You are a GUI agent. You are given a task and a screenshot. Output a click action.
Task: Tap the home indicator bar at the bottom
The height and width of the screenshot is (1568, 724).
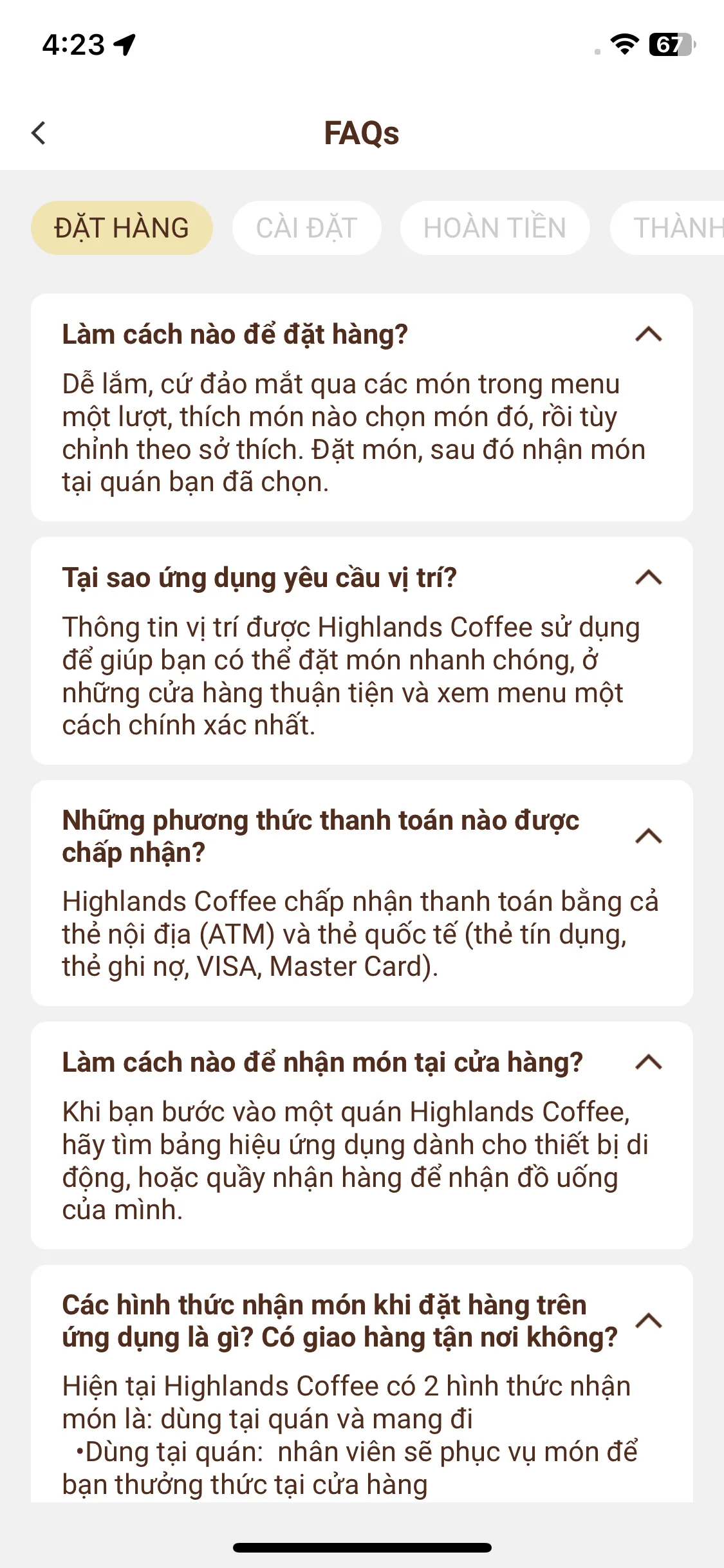click(x=362, y=1547)
